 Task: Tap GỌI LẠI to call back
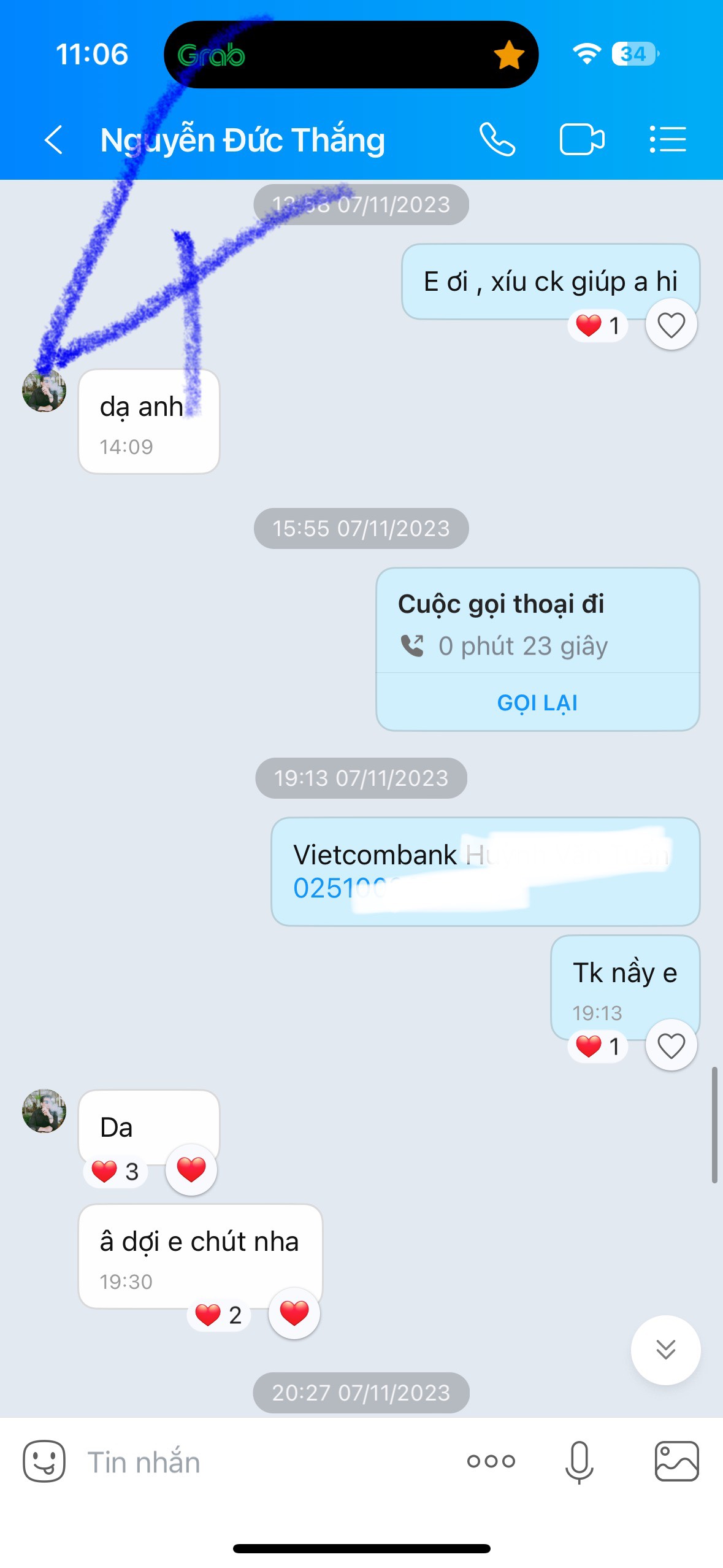(x=537, y=702)
